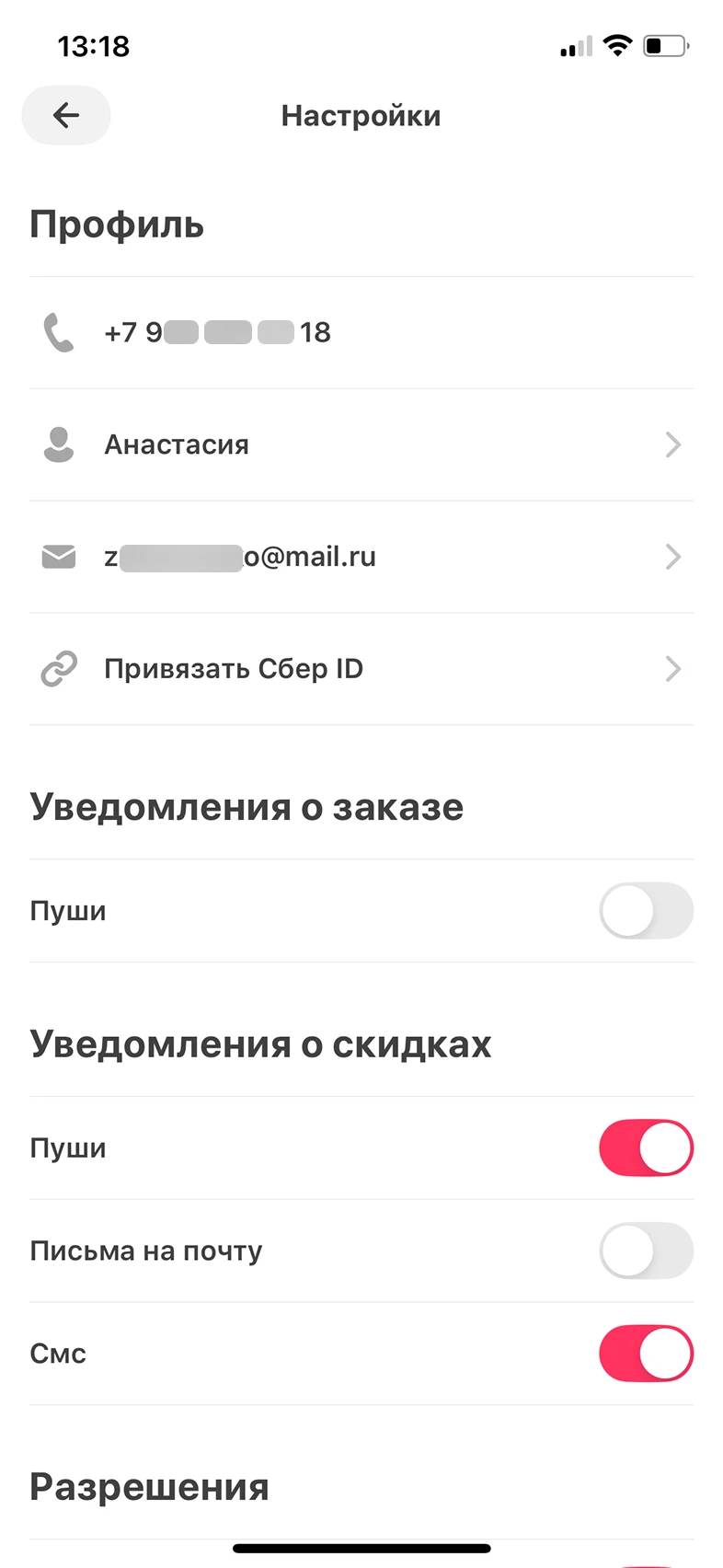Turn off Смс discount notifications
The width and height of the screenshot is (723, 1568).
coord(646,1354)
